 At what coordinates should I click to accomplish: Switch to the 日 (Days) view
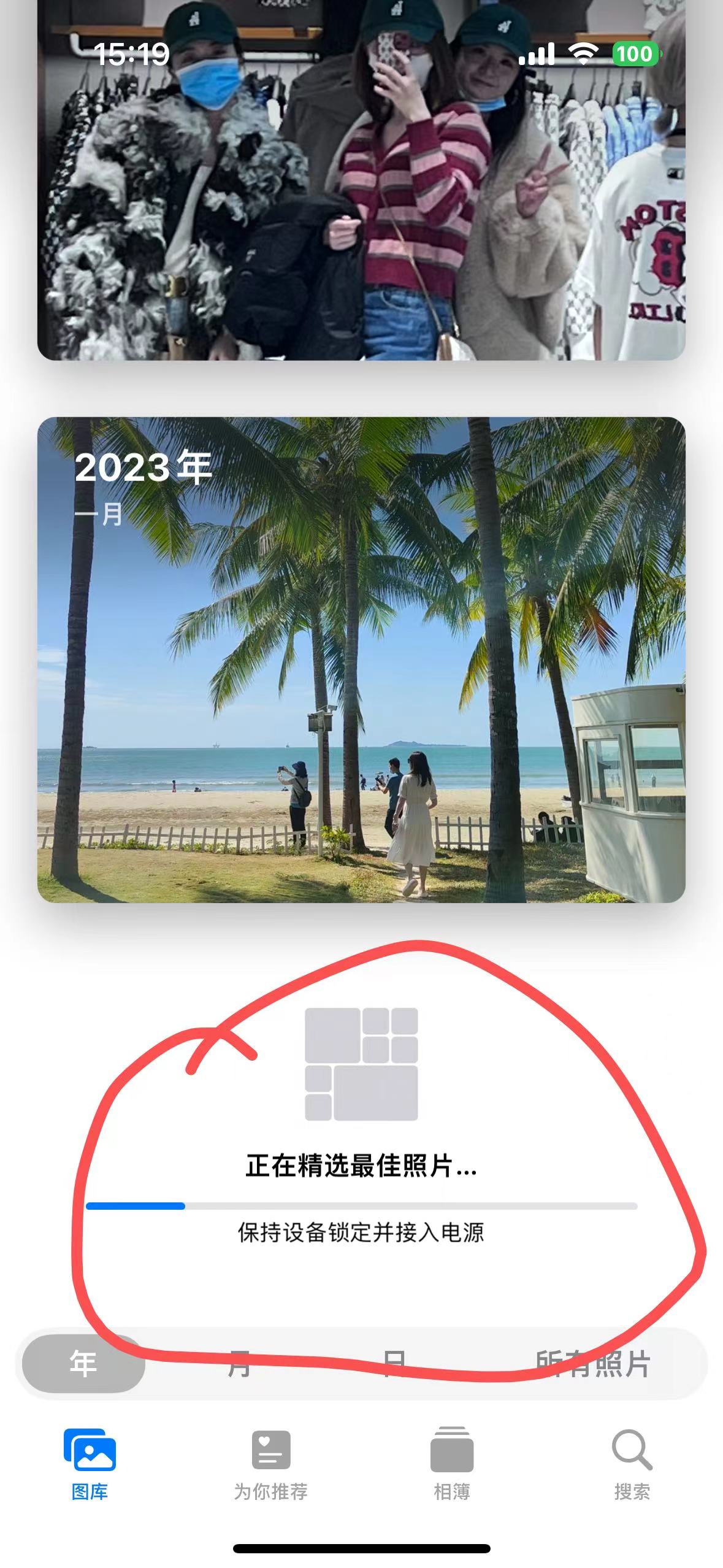[393, 1363]
